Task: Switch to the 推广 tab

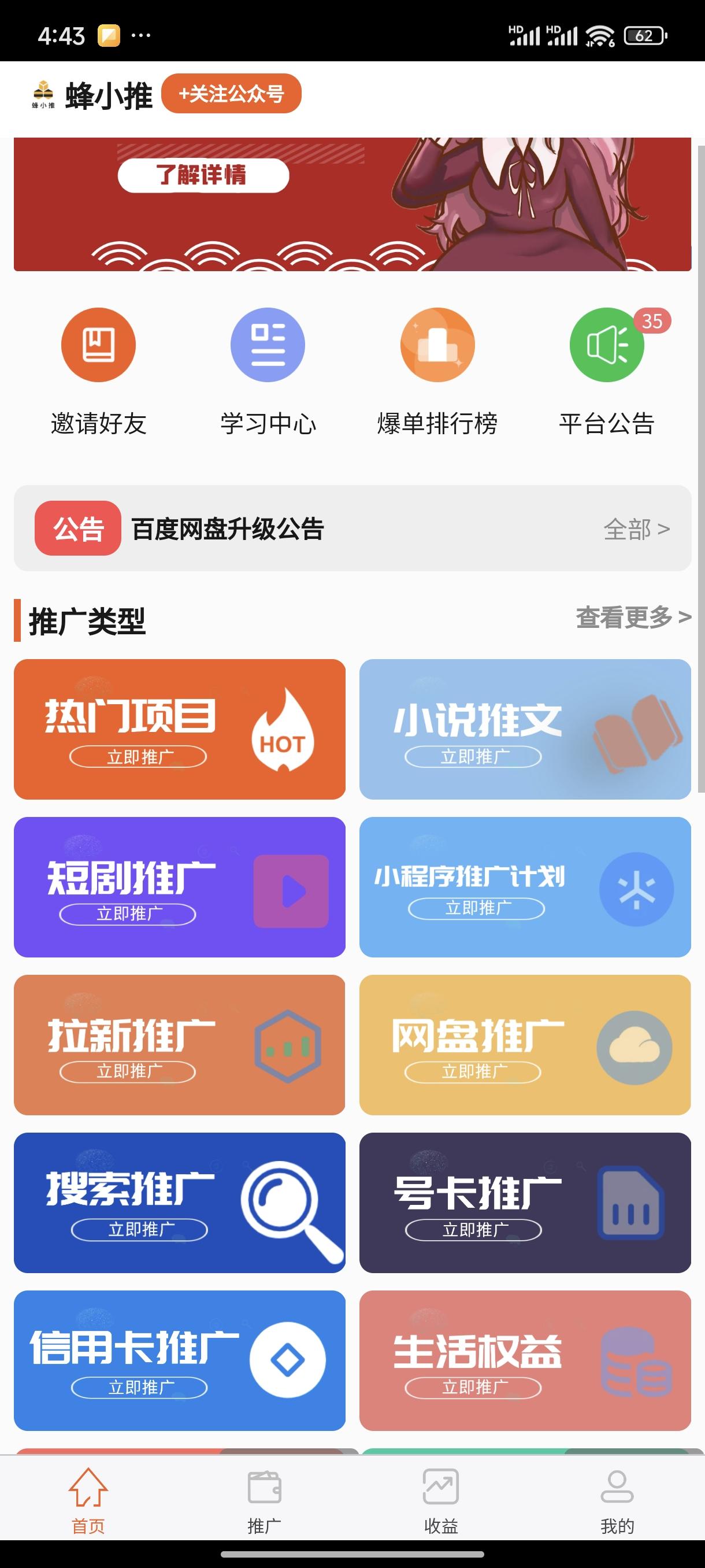Action: (x=265, y=1500)
